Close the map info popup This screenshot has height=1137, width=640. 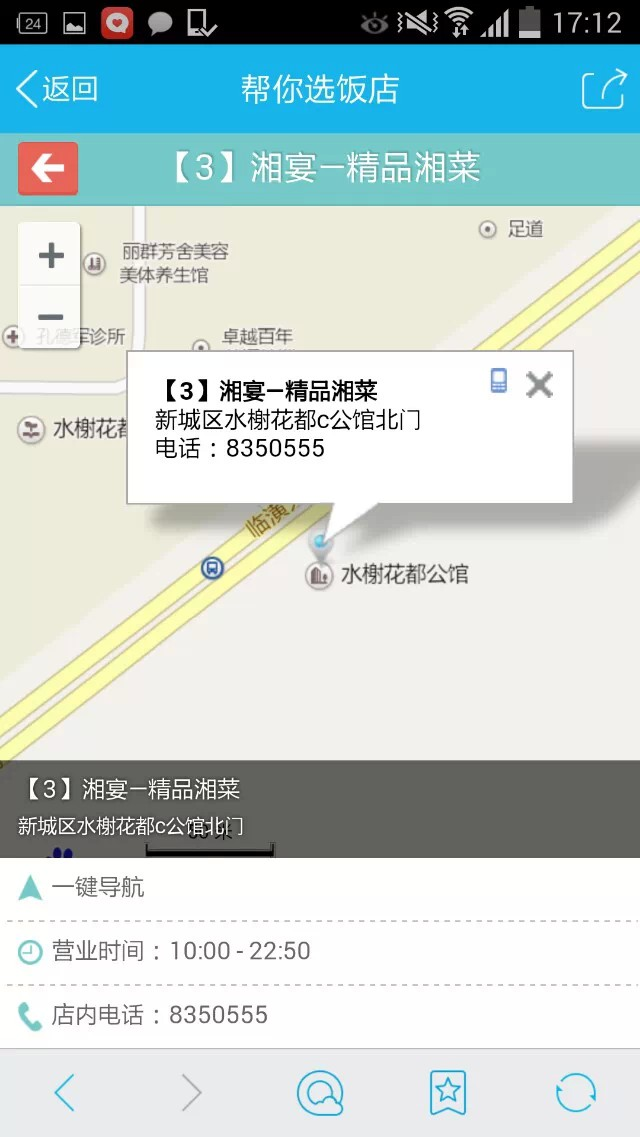[x=539, y=384]
